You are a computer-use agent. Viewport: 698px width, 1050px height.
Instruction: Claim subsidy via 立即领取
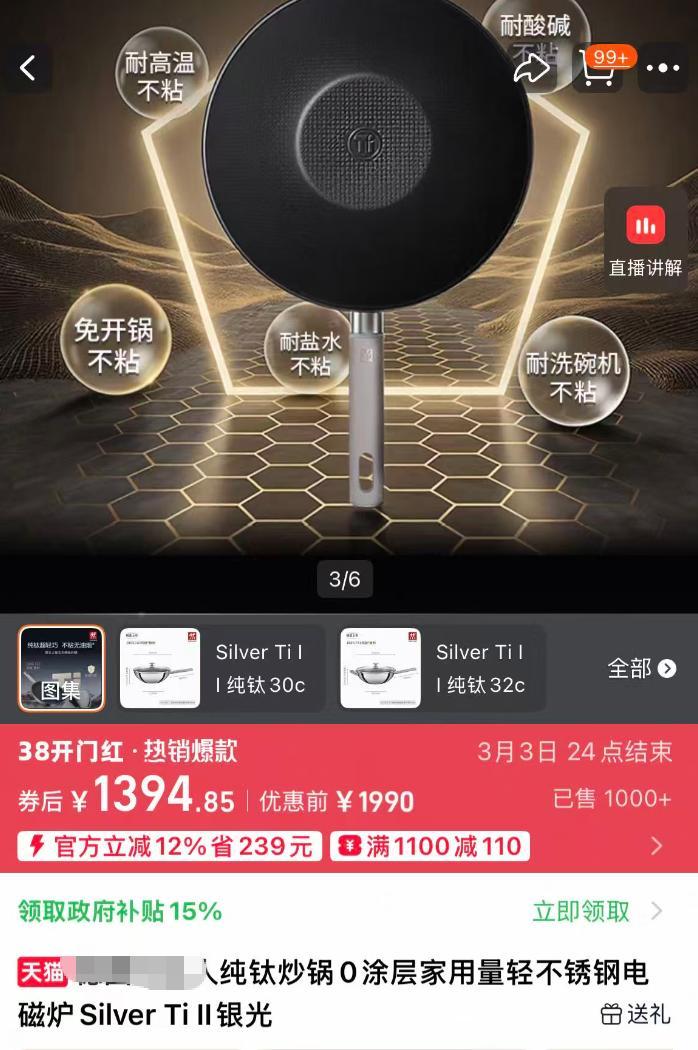[x=597, y=911]
